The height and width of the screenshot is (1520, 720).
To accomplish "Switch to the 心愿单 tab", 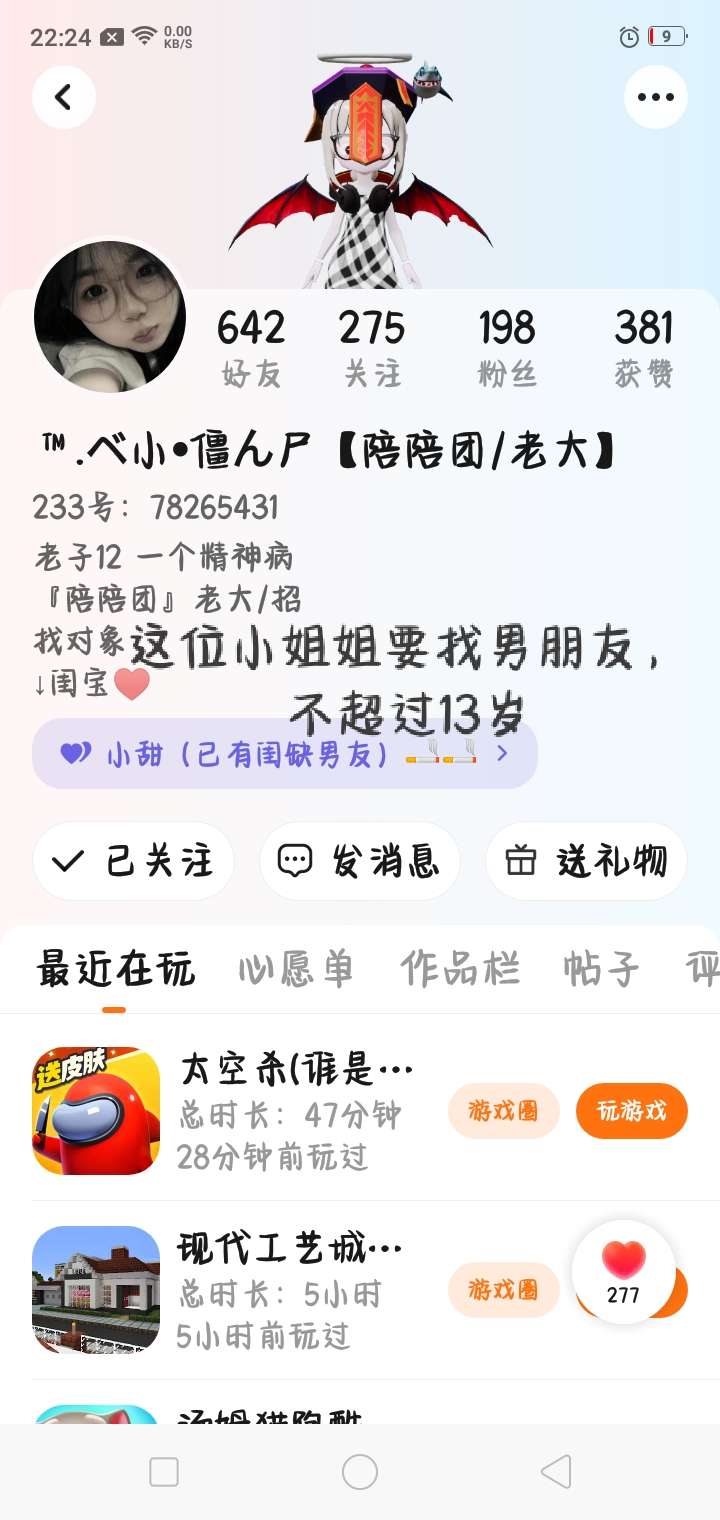I will pos(296,969).
